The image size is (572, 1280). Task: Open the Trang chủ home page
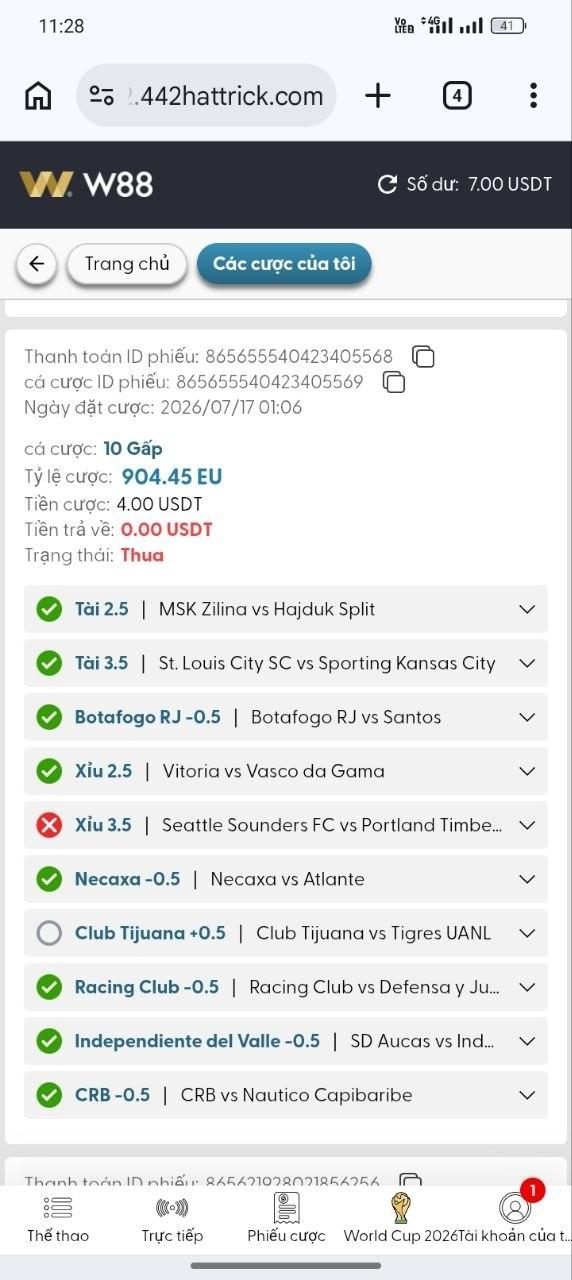coord(127,264)
